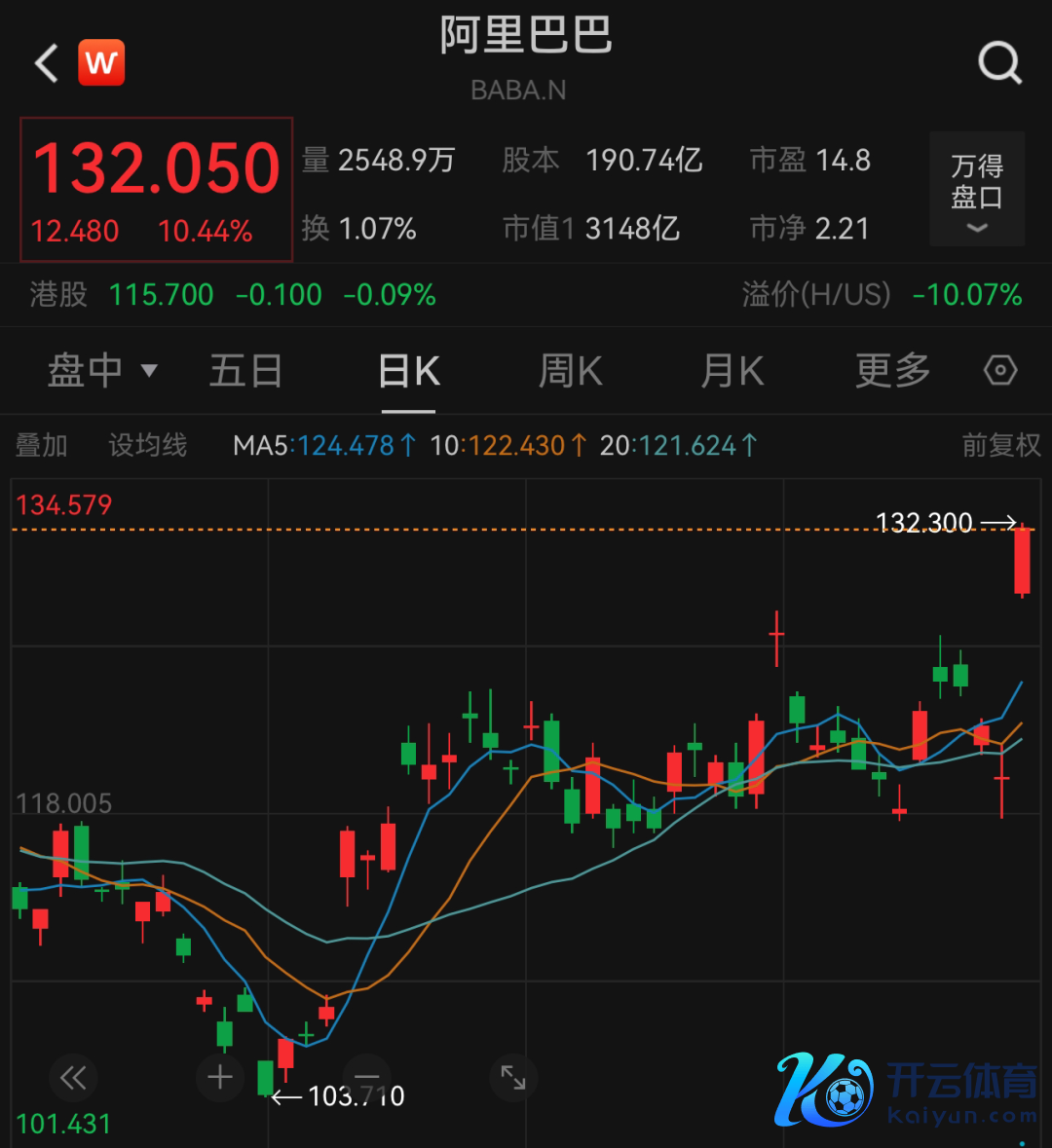
Task: Open the search magnifier icon
Action: coord(999,64)
